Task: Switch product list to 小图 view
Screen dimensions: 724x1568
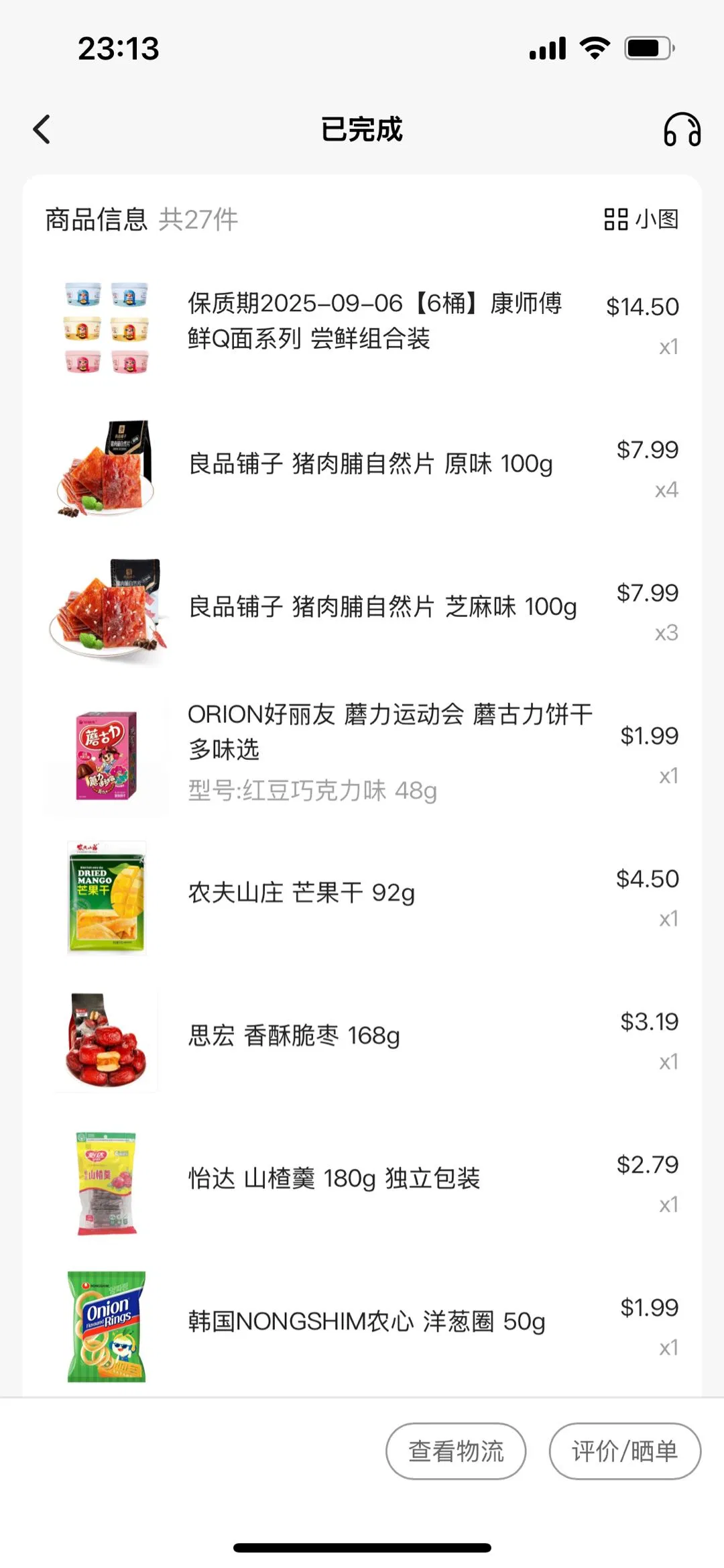Action: click(x=641, y=219)
